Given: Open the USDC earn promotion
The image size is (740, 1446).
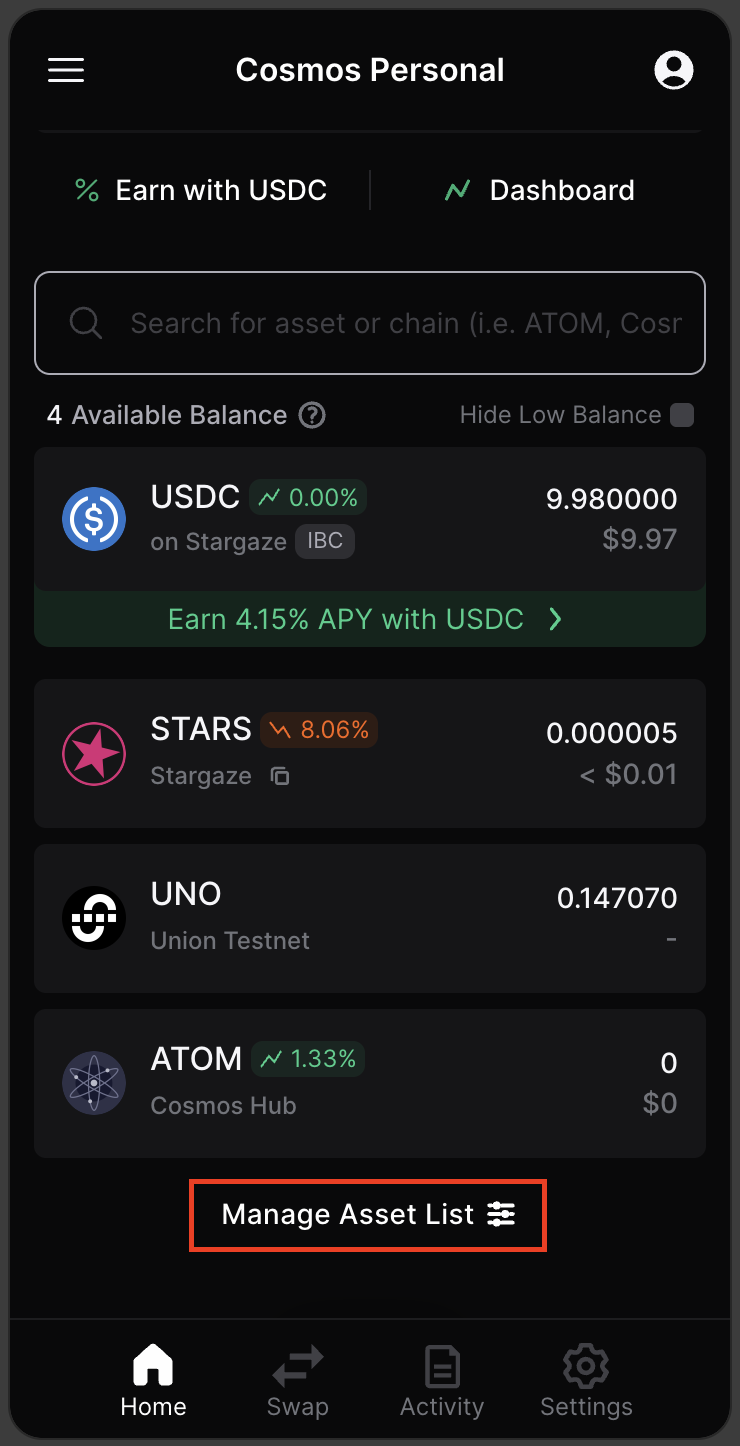Looking at the screenshot, I should [x=370, y=619].
